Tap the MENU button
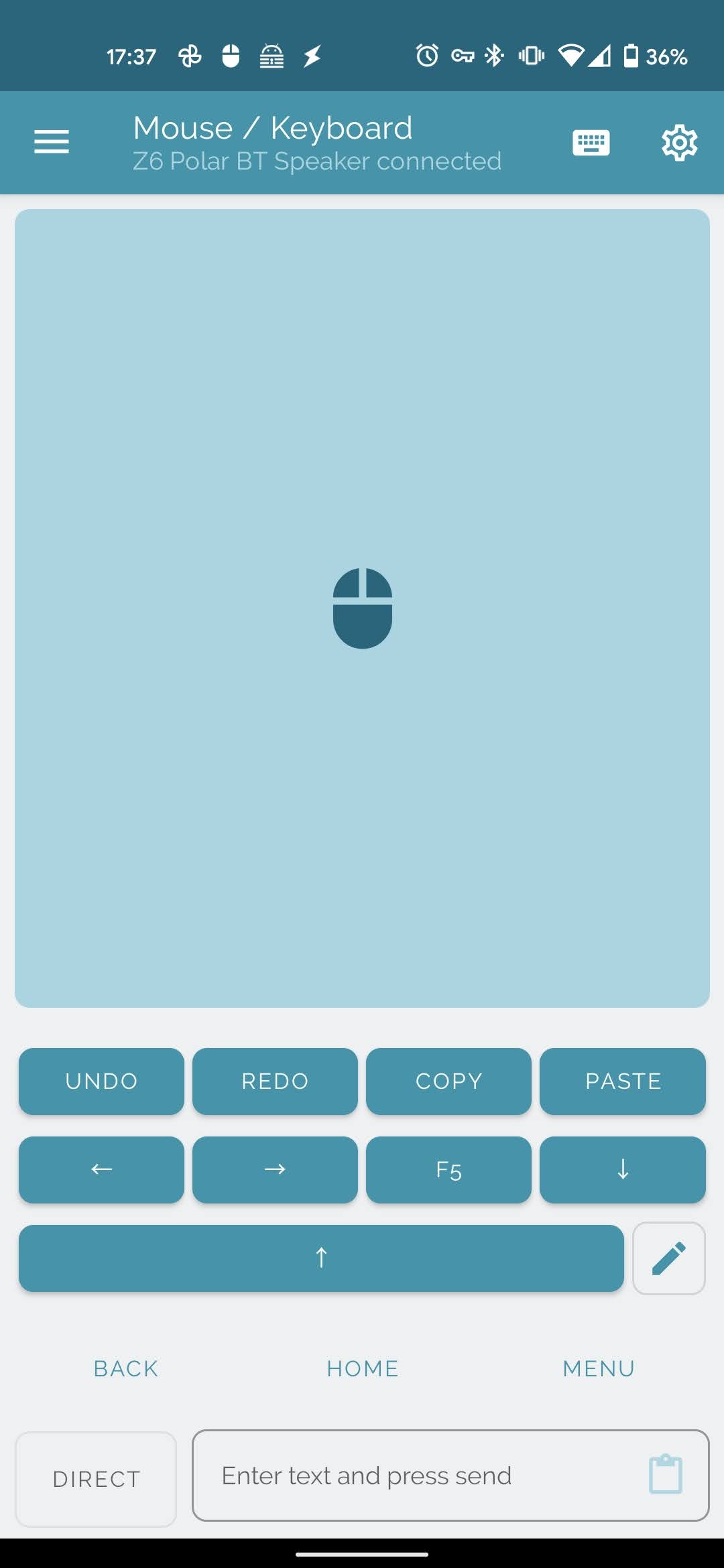 599,1368
